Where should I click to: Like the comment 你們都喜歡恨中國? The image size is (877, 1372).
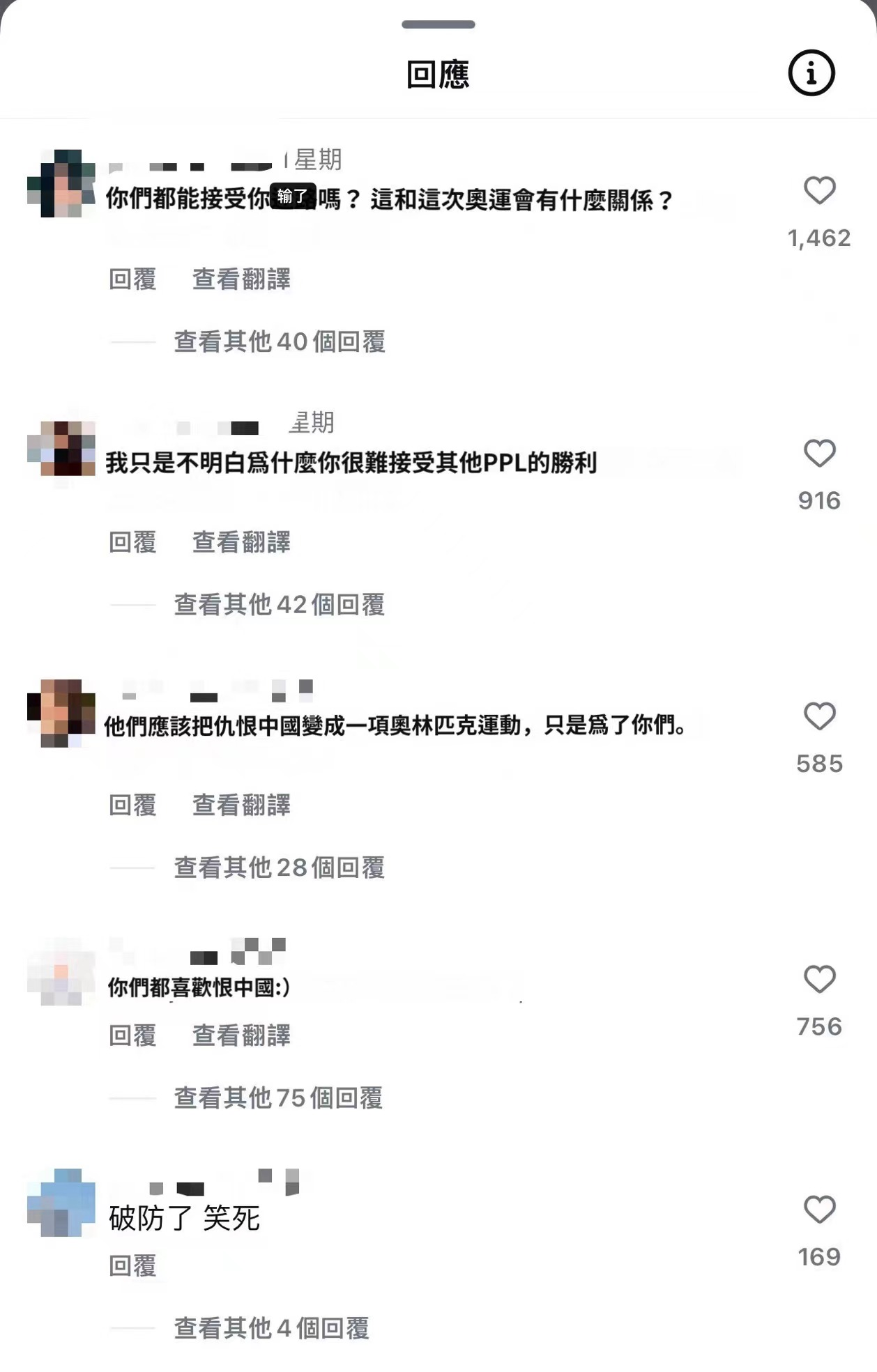(x=819, y=980)
